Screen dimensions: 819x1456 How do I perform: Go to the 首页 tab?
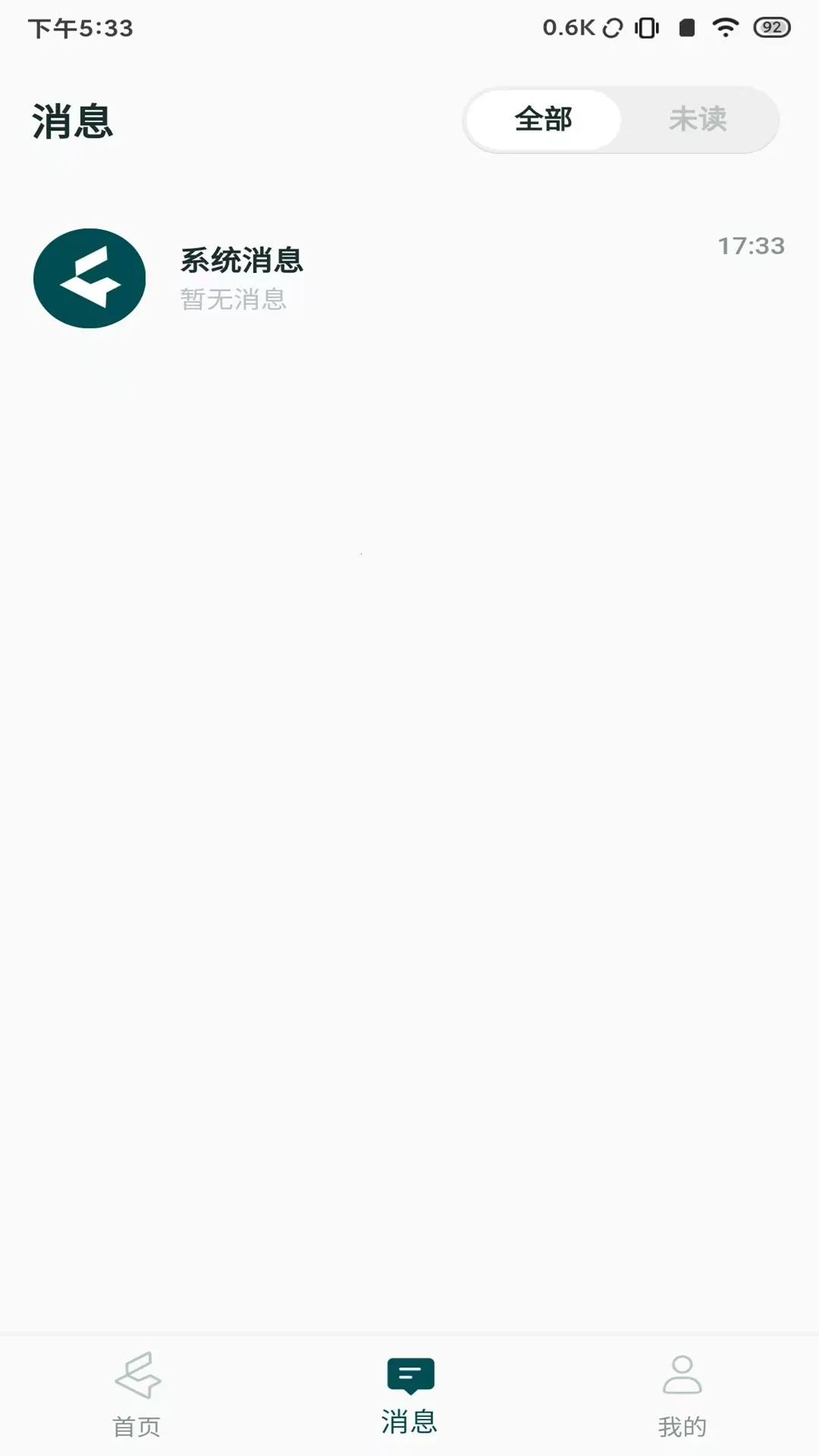point(136,1395)
